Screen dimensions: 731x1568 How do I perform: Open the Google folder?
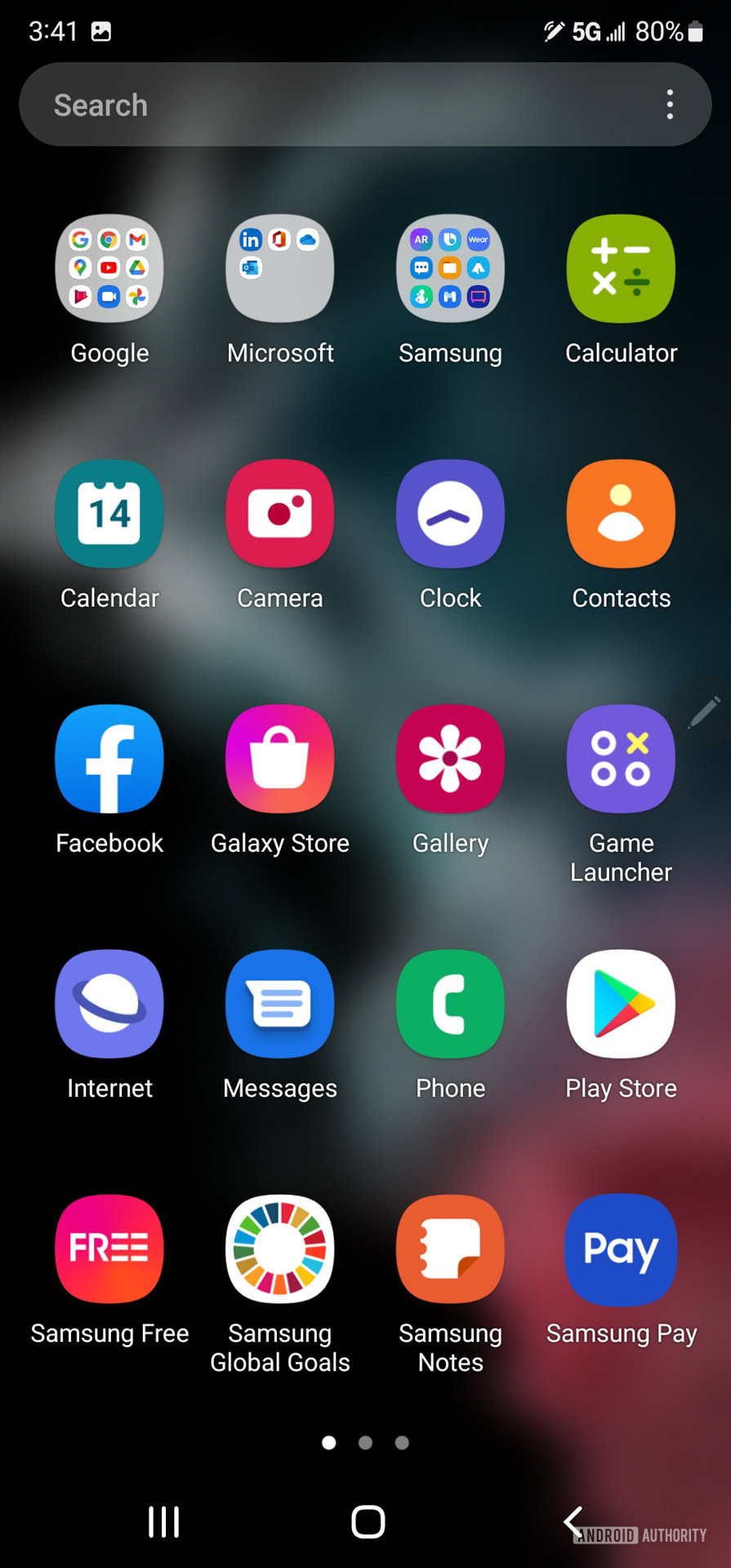(109, 269)
